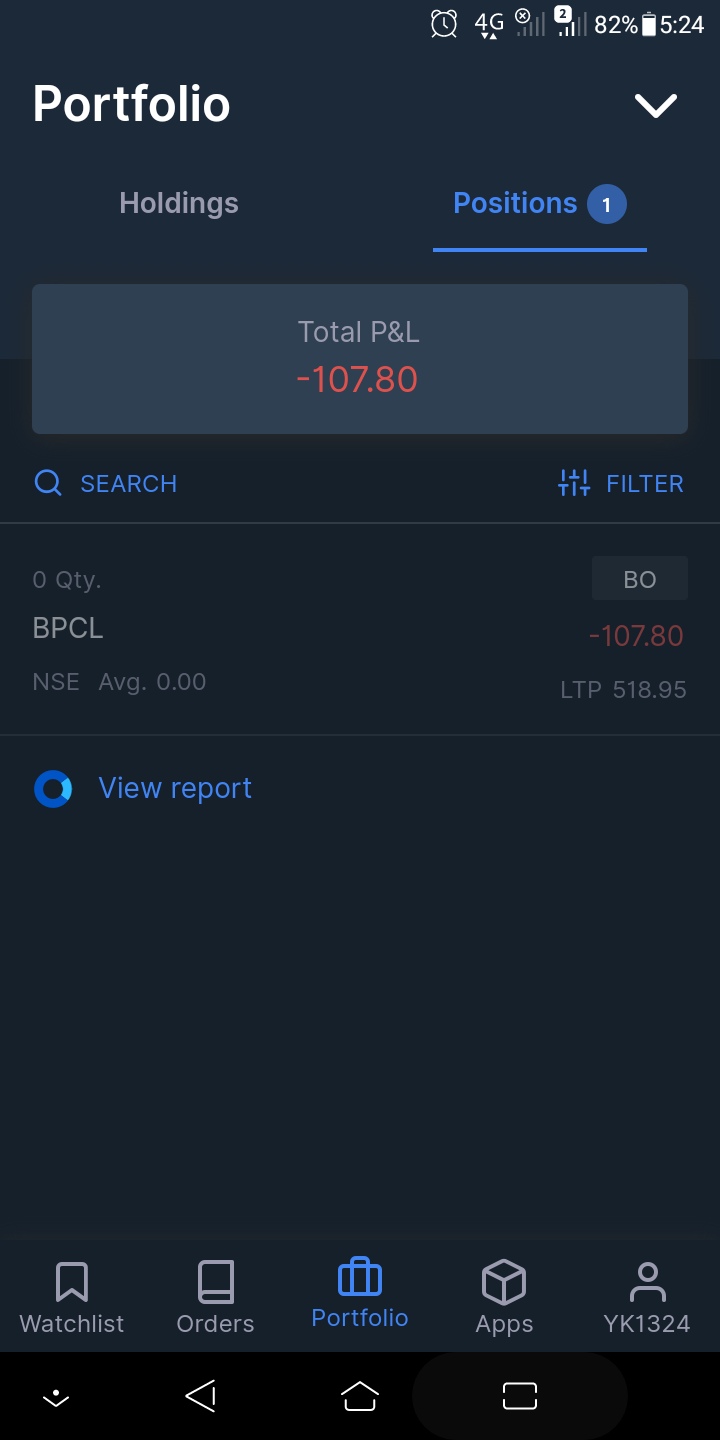Expand the Portfolio dropdown chevron

pyautogui.click(x=656, y=105)
